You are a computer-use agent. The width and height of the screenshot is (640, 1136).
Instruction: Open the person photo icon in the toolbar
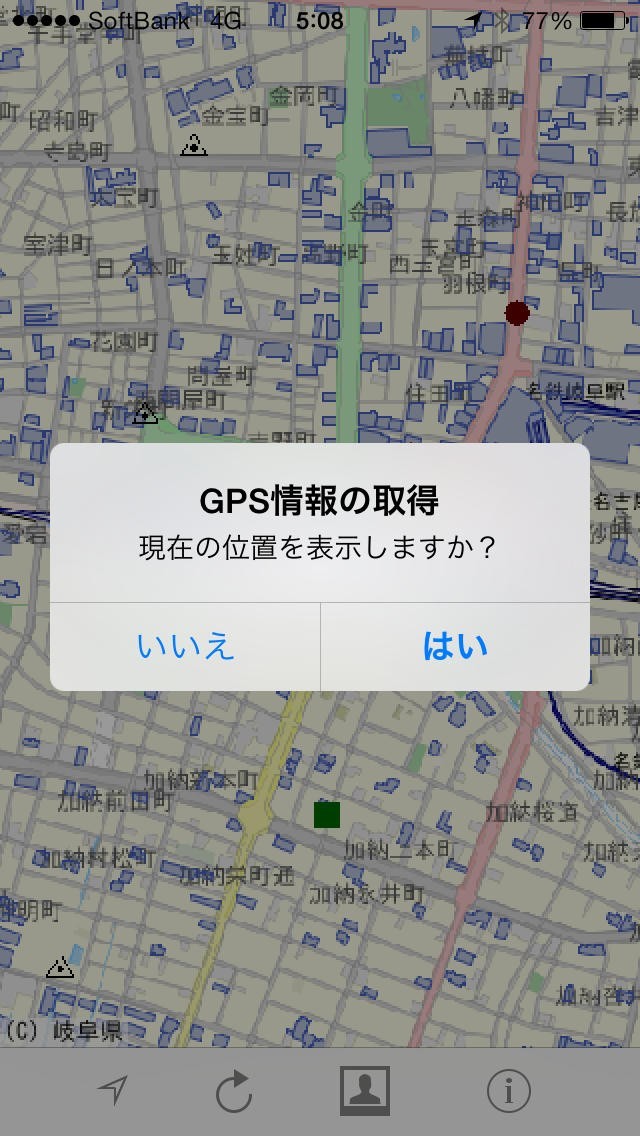coord(364,1091)
